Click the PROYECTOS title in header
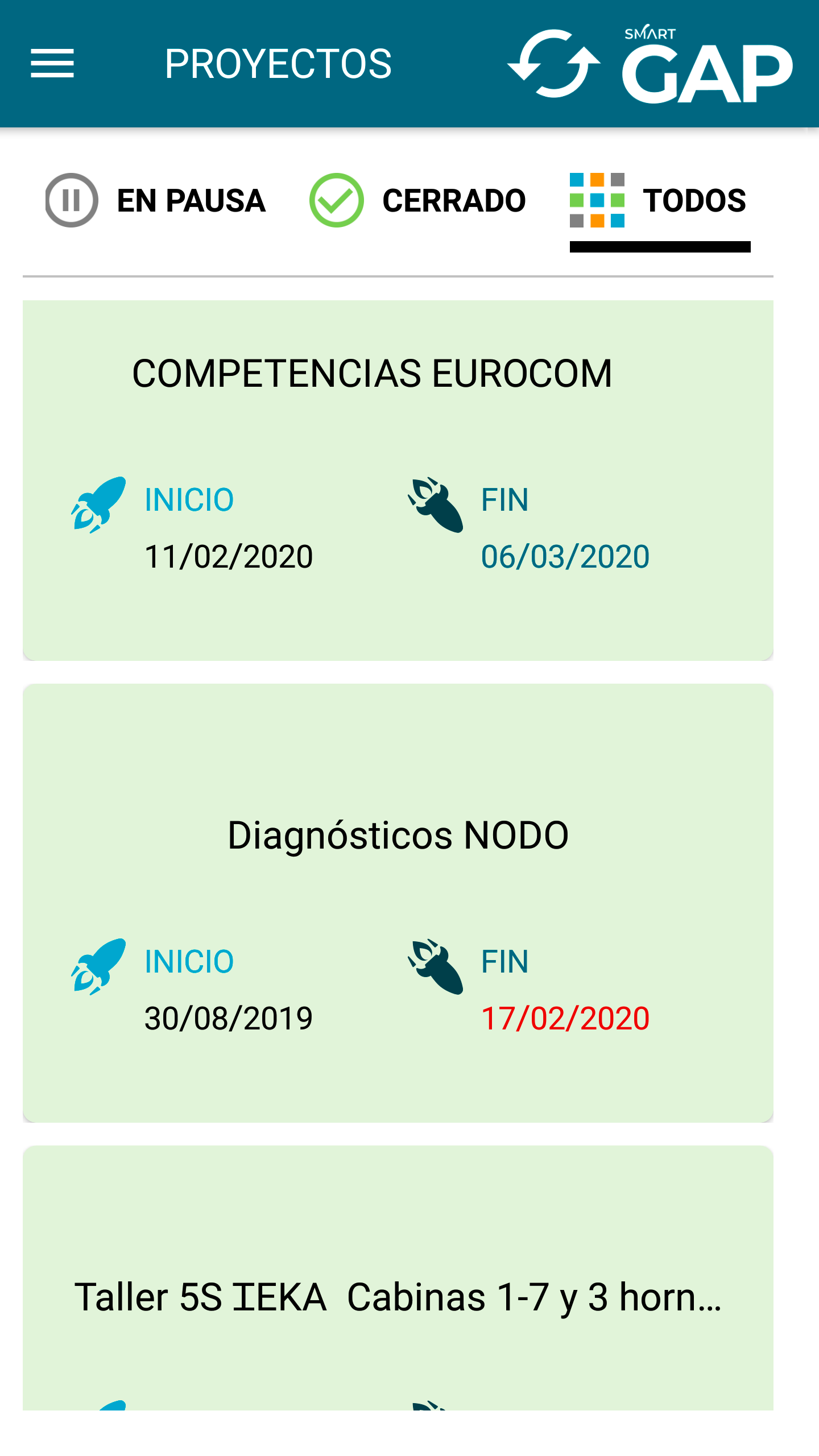Screen dimensions: 819x1456 coord(278,63)
